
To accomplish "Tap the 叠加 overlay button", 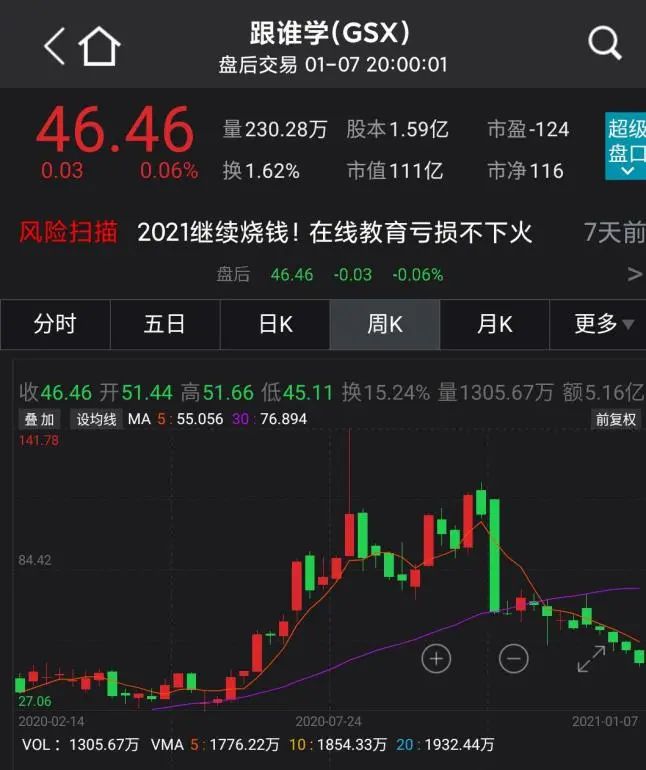I will (39, 419).
